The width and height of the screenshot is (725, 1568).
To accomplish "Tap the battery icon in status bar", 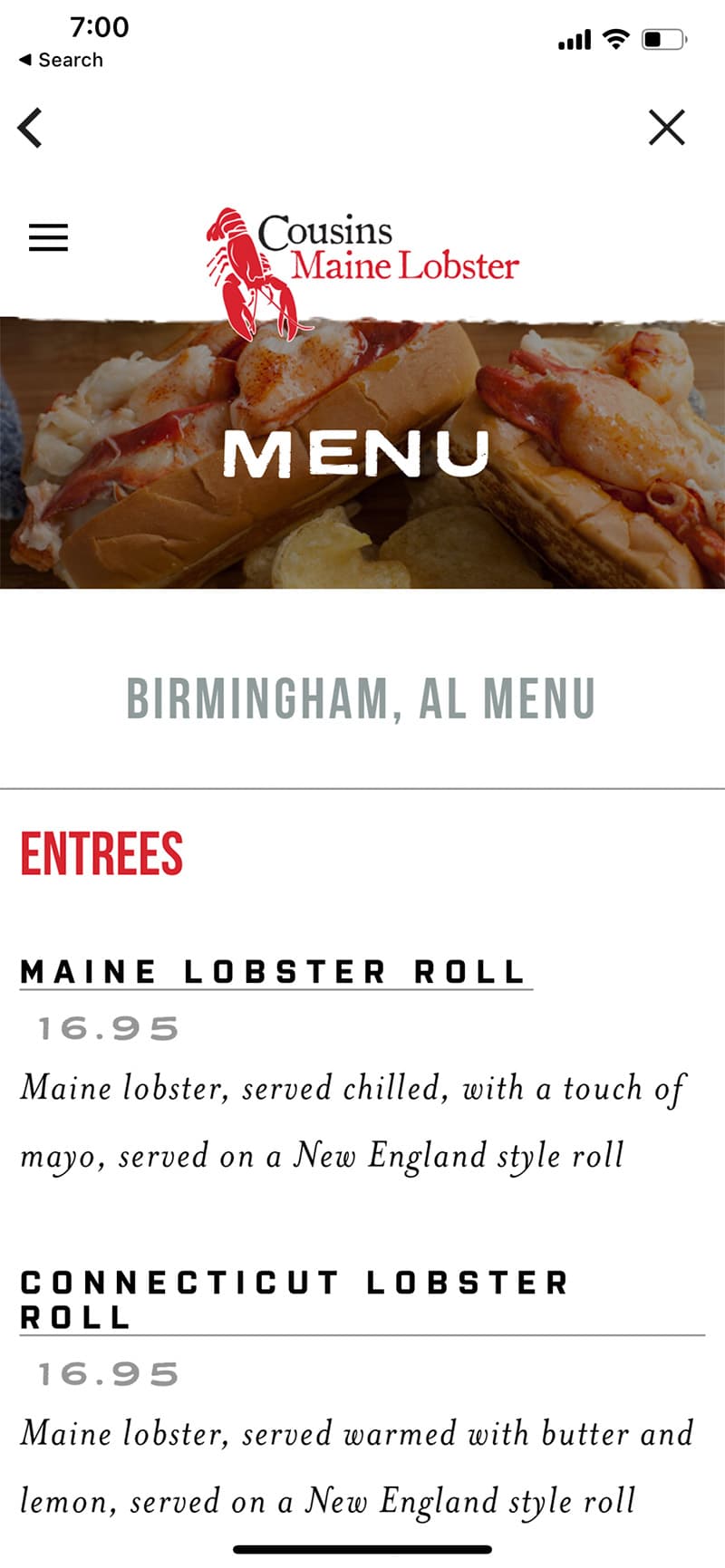I will click(x=661, y=39).
